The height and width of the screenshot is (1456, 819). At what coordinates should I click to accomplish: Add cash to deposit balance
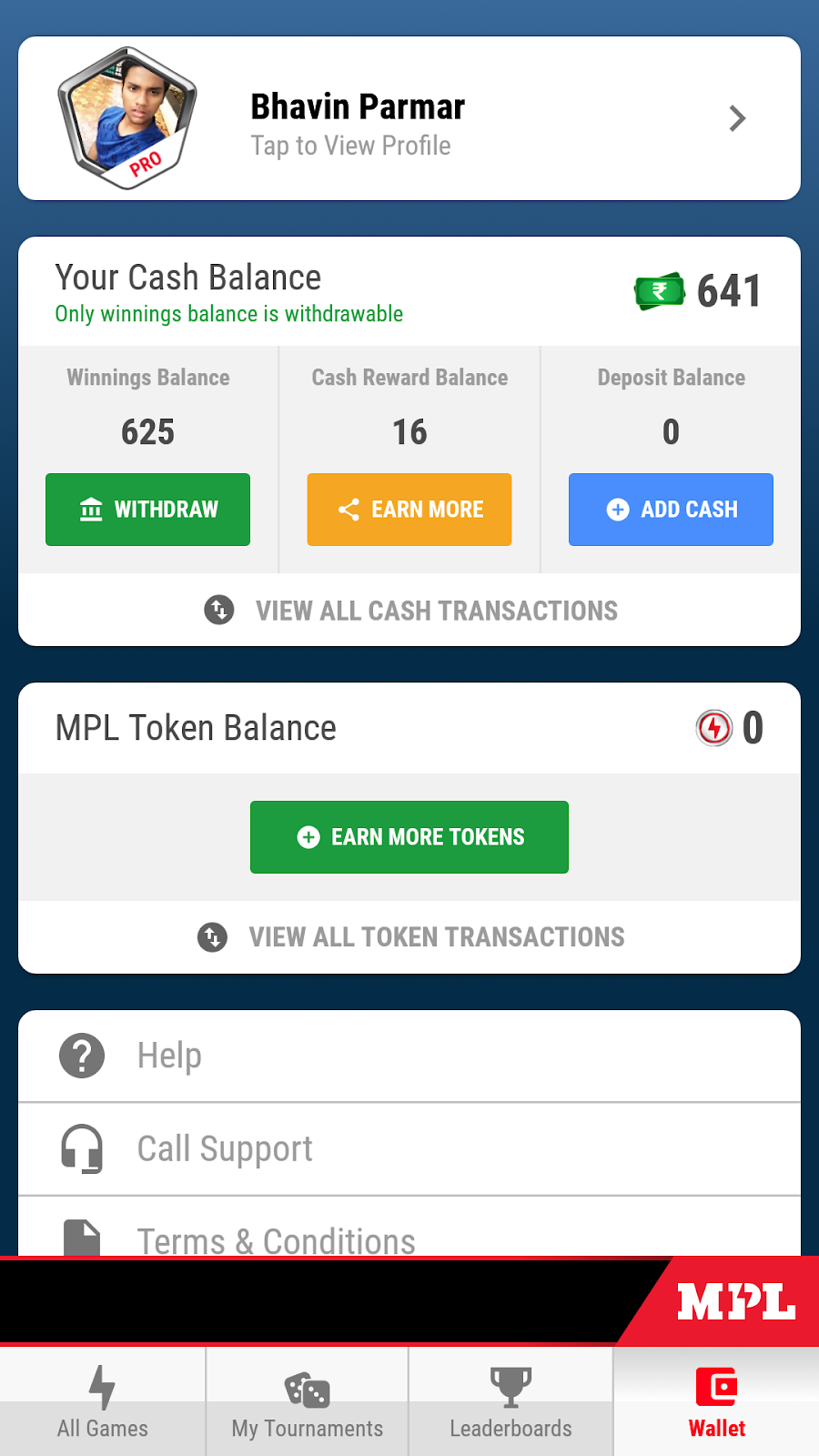671,510
